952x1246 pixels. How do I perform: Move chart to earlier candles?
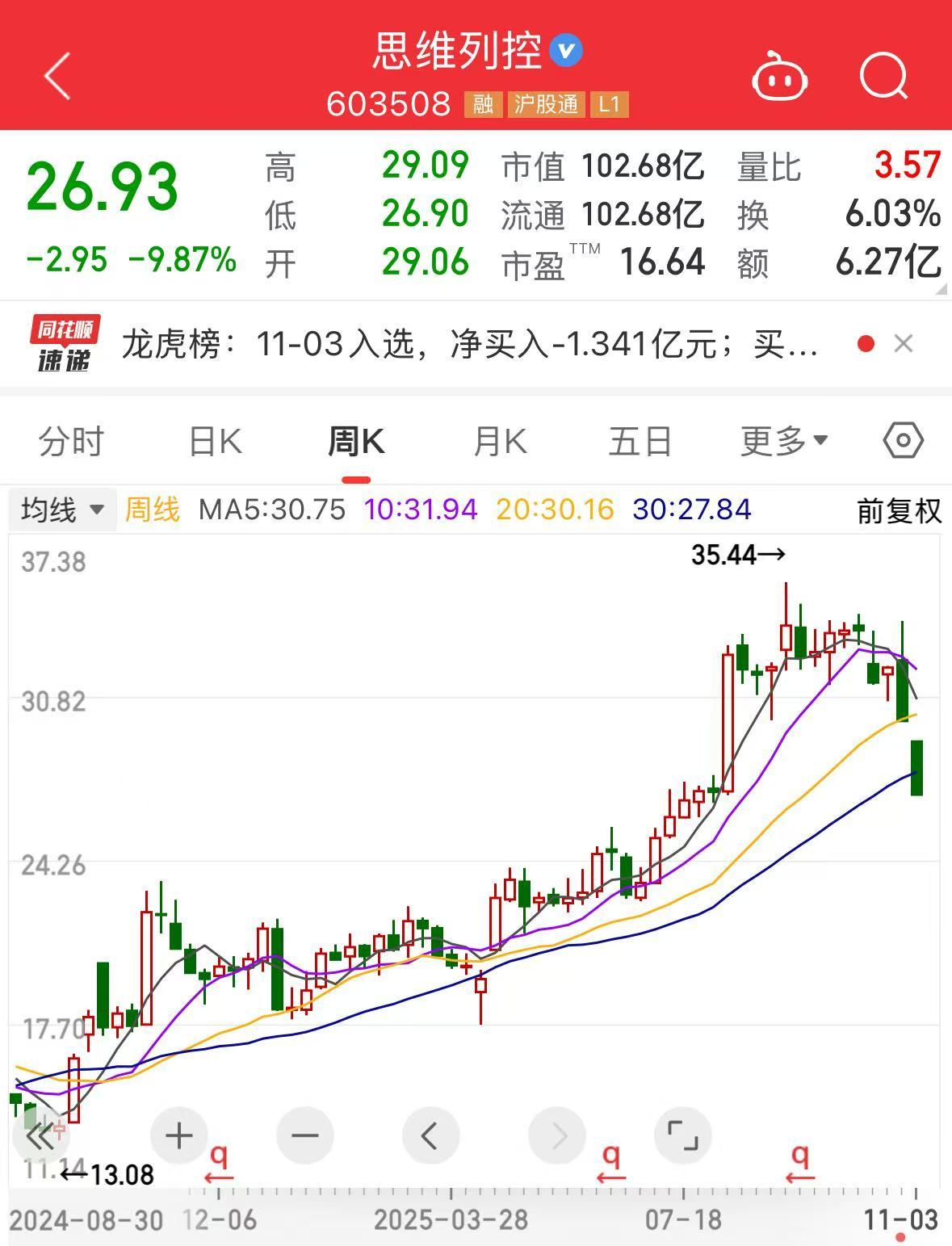pos(430,1136)
